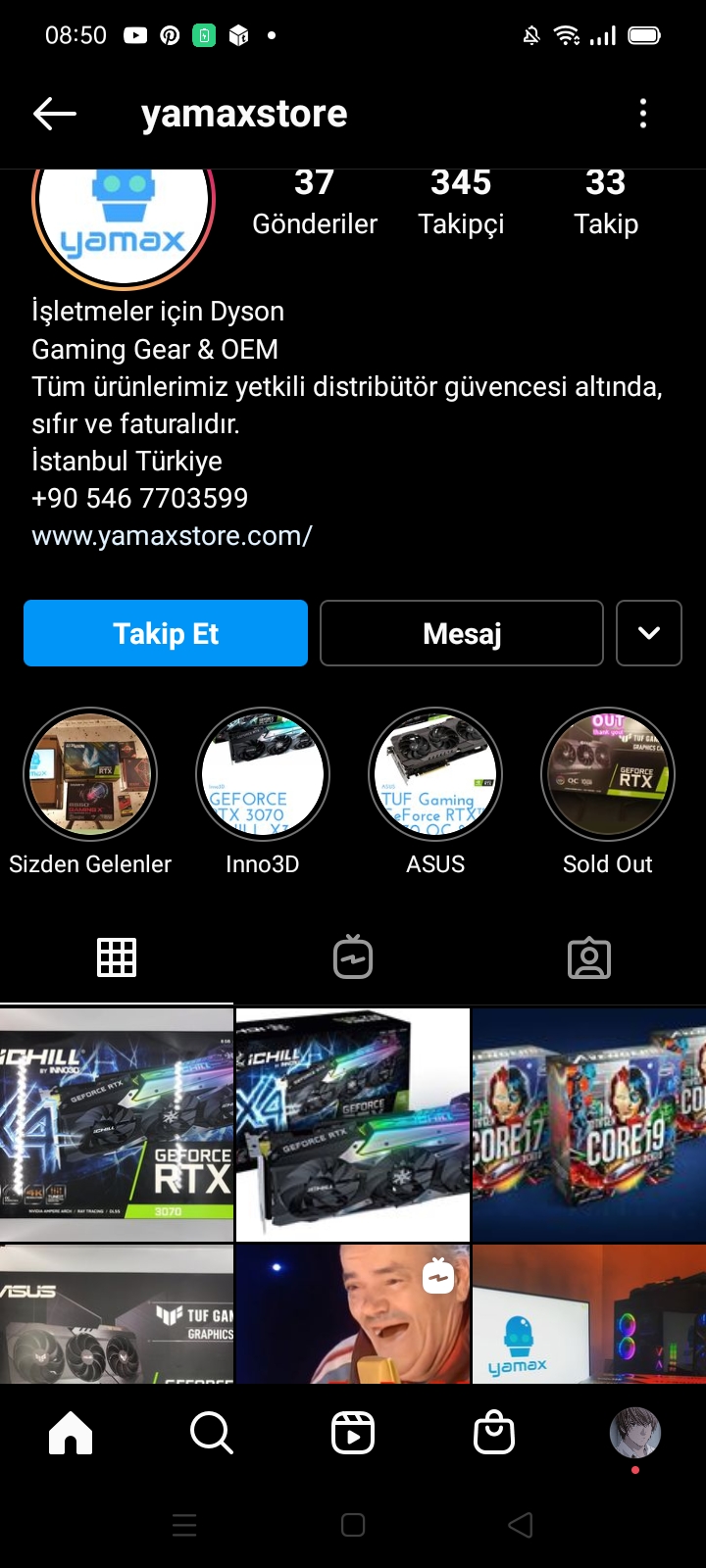This screenshot has height=1568, width=706.
Task: Open the www.yamaxstore.com link
Action: click(172, 536)
